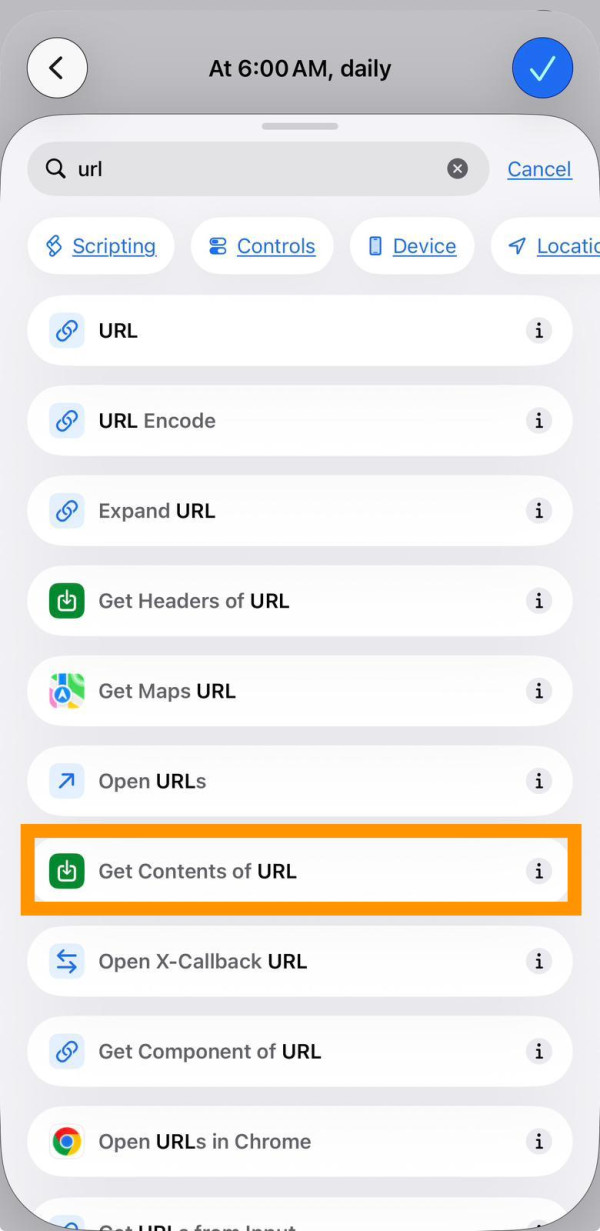This screenshot has width=600, height=1231.
Task: Select the Device category chip
Action: (412, 246)
